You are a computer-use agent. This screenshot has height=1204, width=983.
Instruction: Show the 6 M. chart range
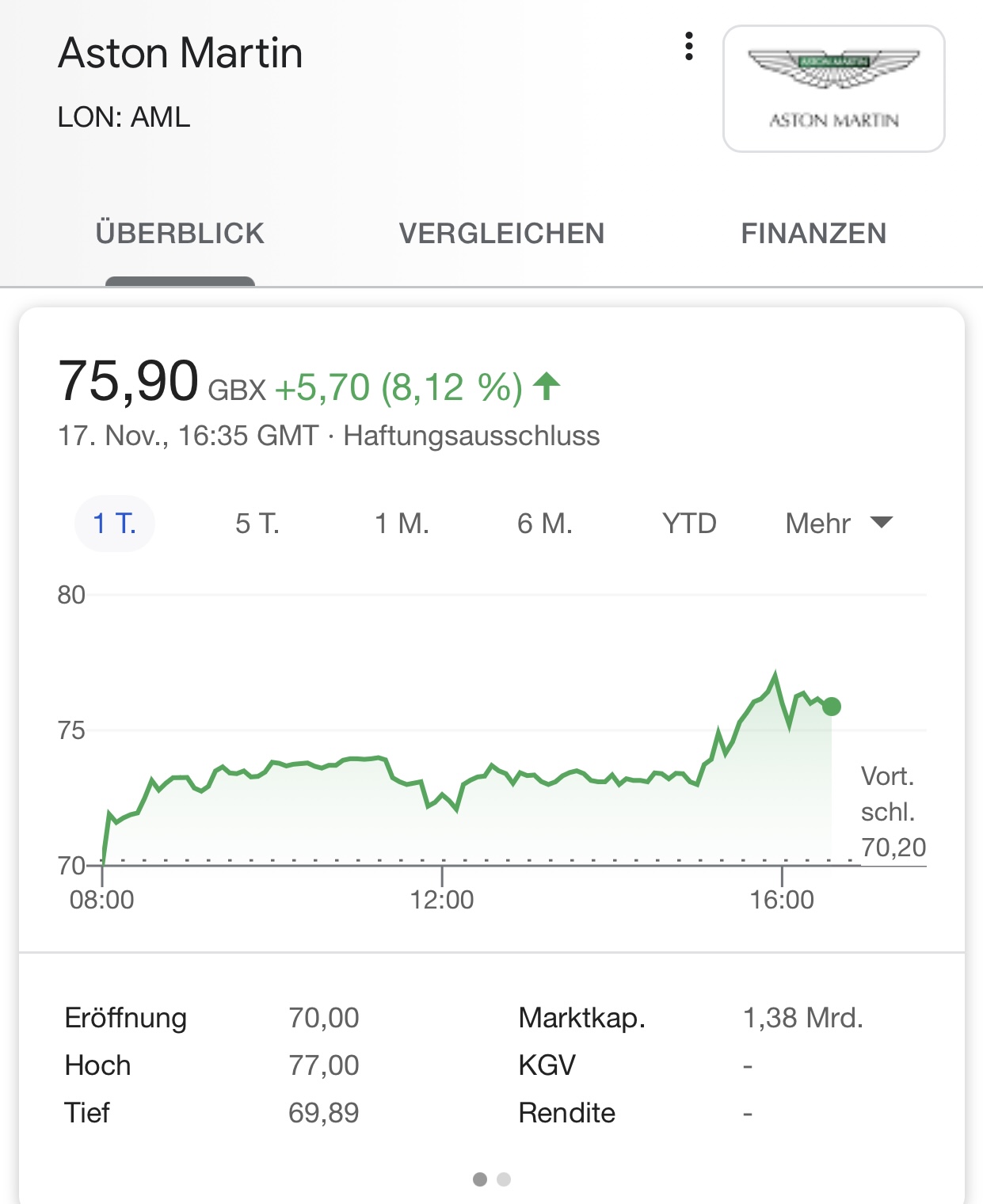pyautogui.click(x=545, y=524)
